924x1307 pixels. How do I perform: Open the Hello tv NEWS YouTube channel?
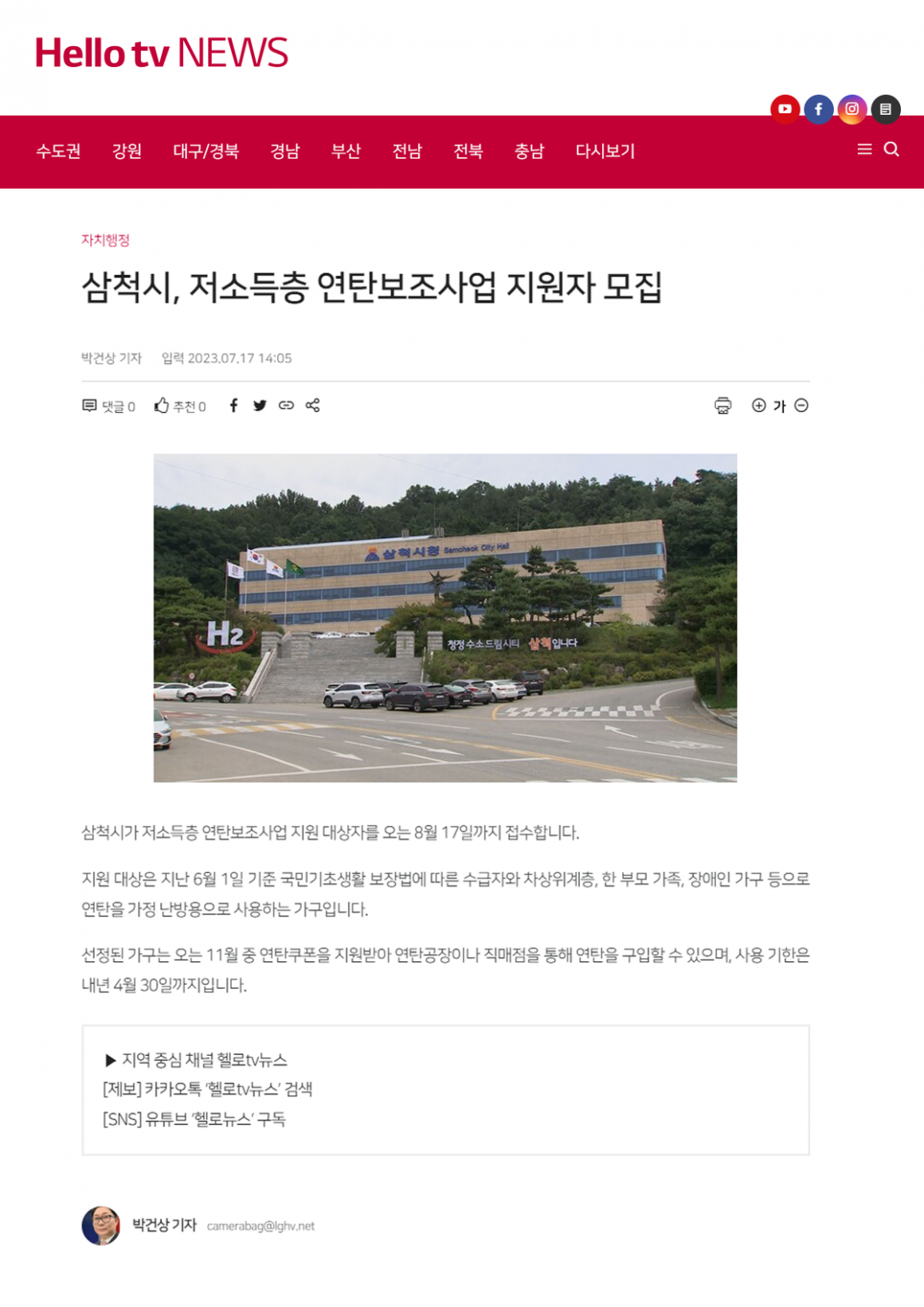pyautogui.click(x=785, y=109)
